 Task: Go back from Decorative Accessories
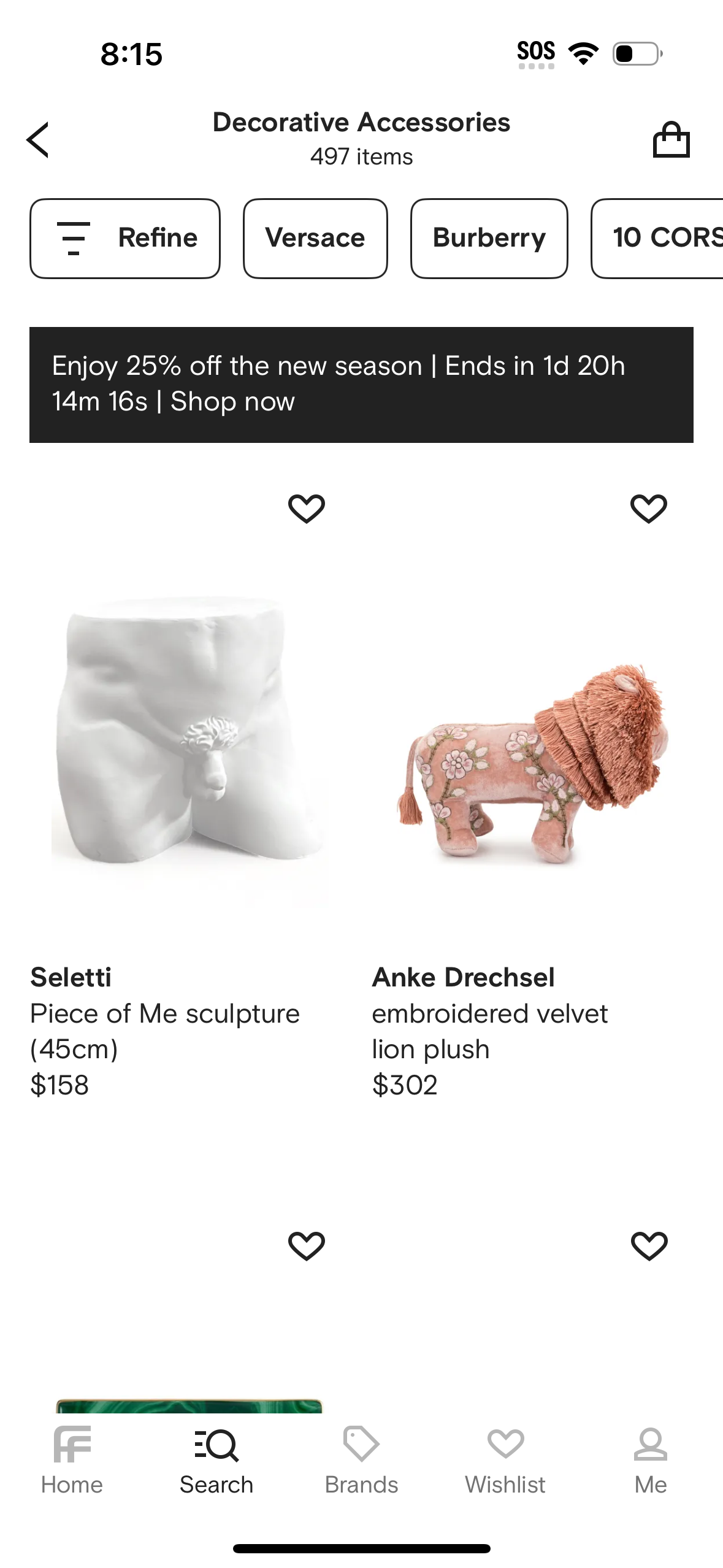(x=38, y=140)
